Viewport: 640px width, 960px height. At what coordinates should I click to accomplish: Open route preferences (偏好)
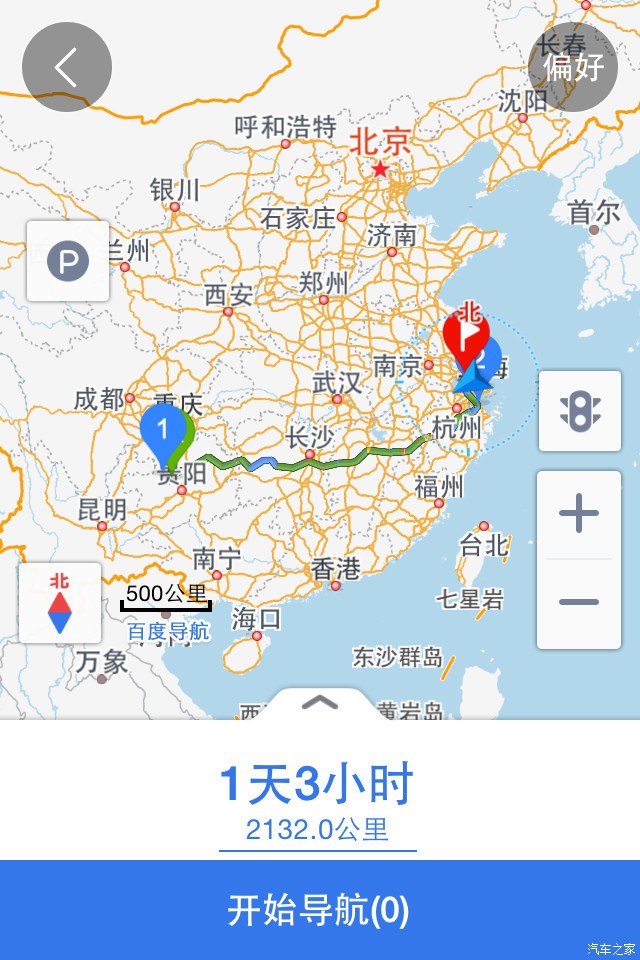573,67
